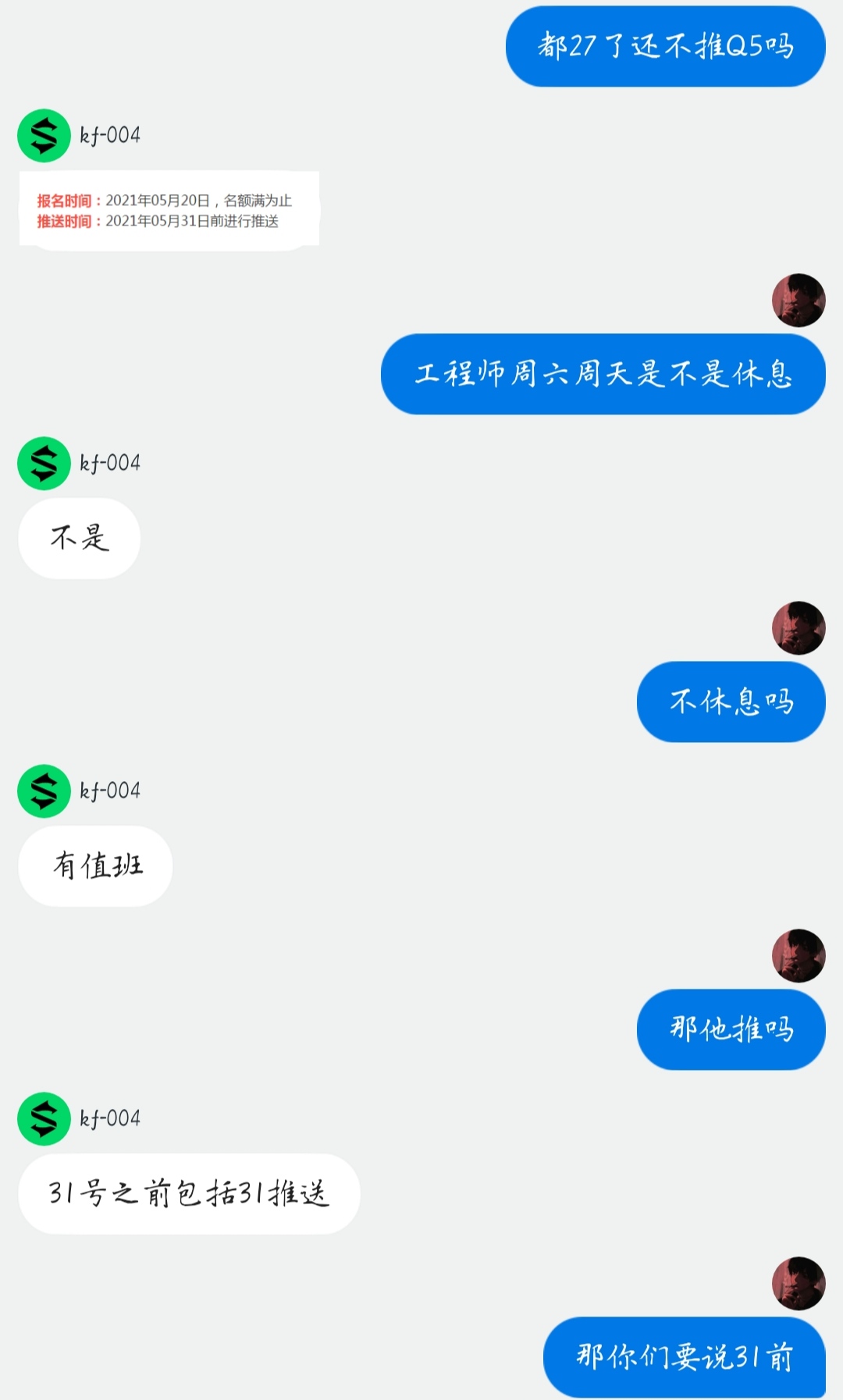Tap your avatar above the 不休息吗 message
The height and width of the screenshot is (1400, 843).
(x=799, y=627)
